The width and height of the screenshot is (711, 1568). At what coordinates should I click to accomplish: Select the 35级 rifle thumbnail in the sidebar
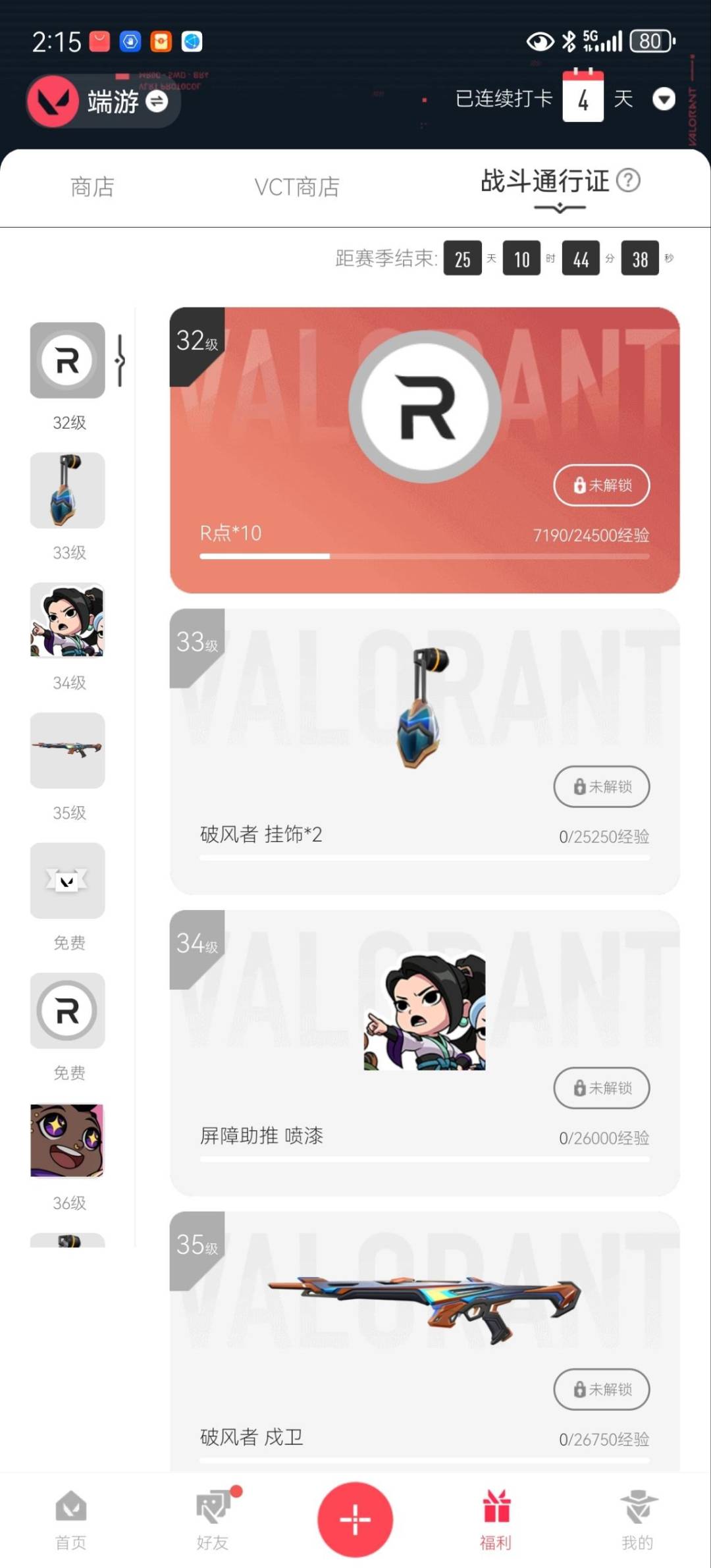point(67,751)
